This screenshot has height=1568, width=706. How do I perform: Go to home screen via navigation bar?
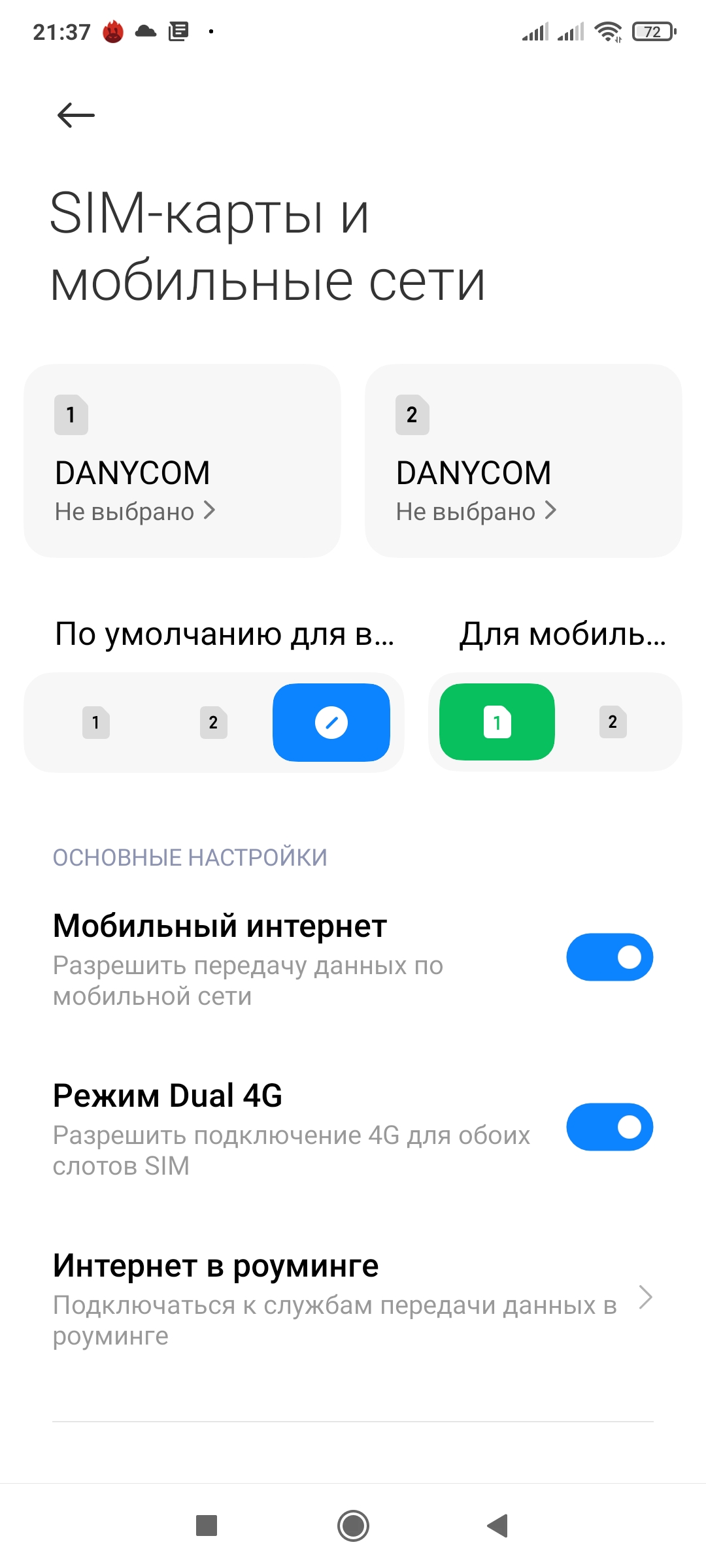[x=353, y=1526]
